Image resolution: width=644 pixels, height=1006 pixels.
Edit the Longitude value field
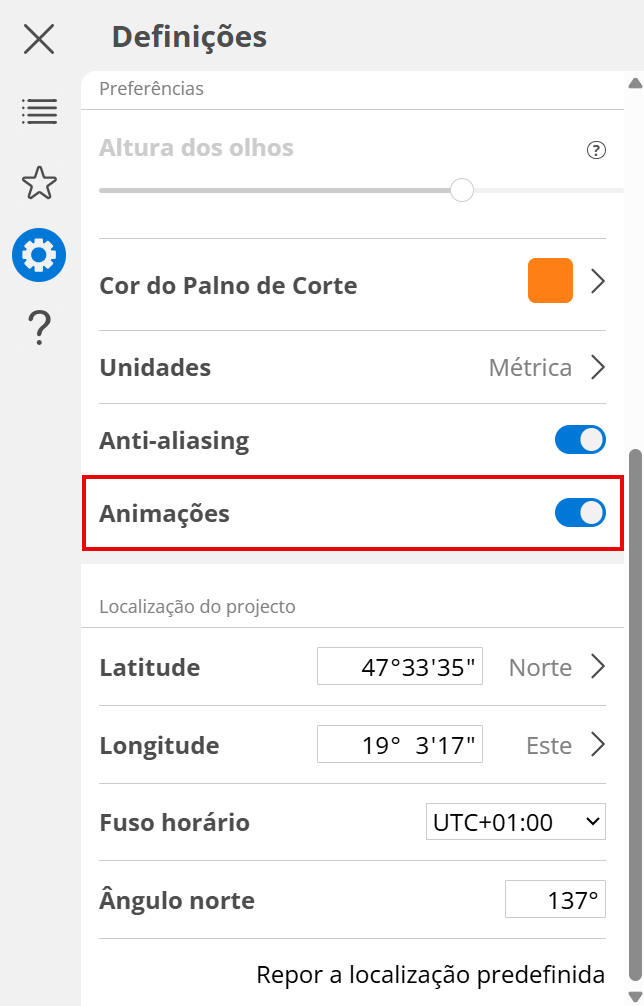[400, 745]
